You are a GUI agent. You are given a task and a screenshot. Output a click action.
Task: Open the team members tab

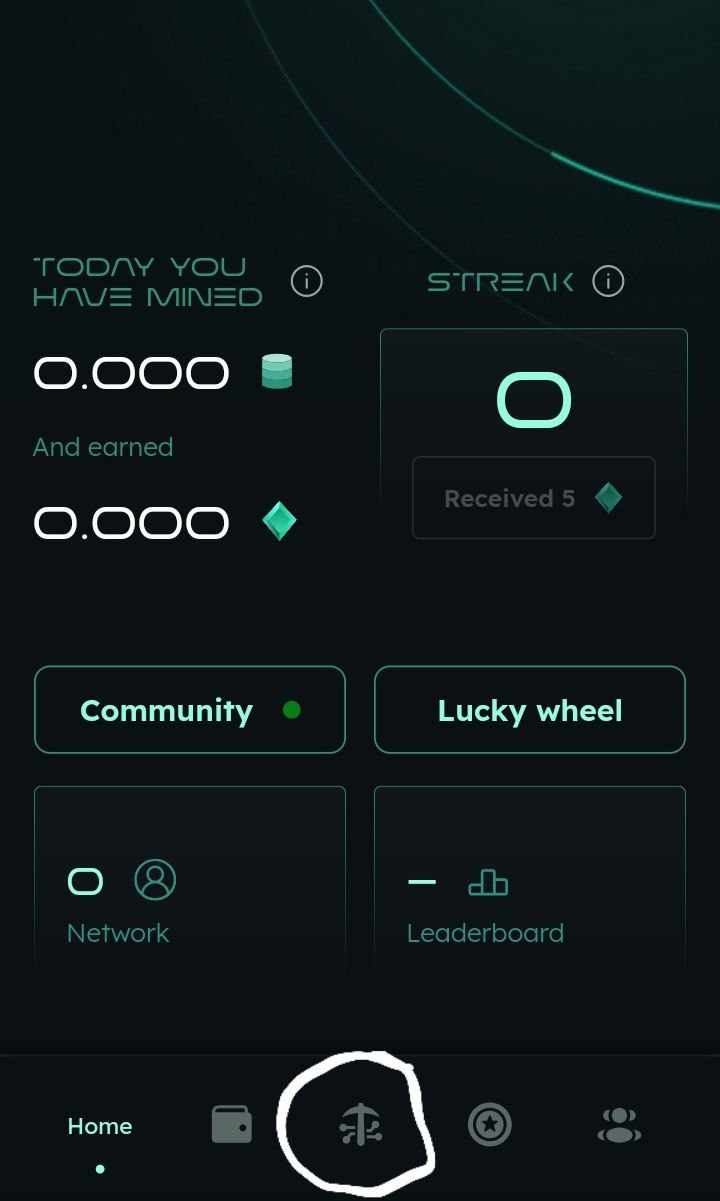(x=619, y=1125)
